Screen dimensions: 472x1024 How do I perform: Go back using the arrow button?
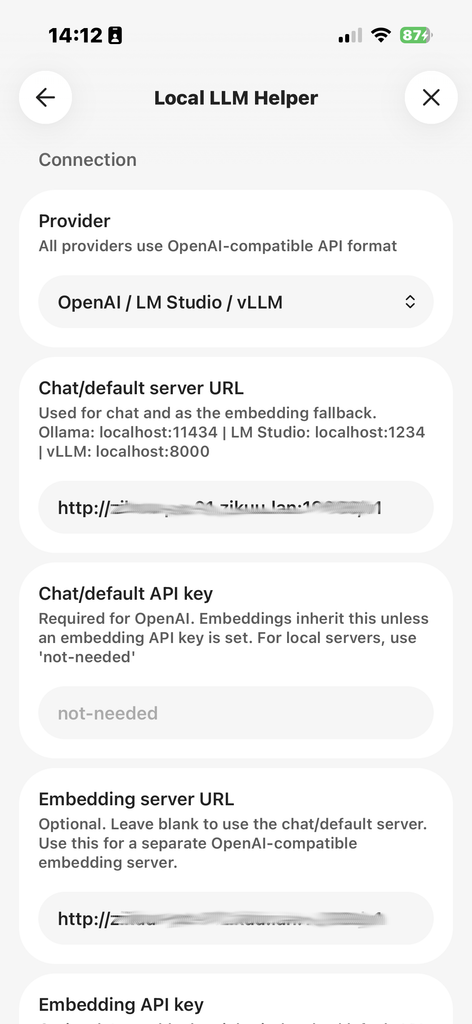(45, 97)
